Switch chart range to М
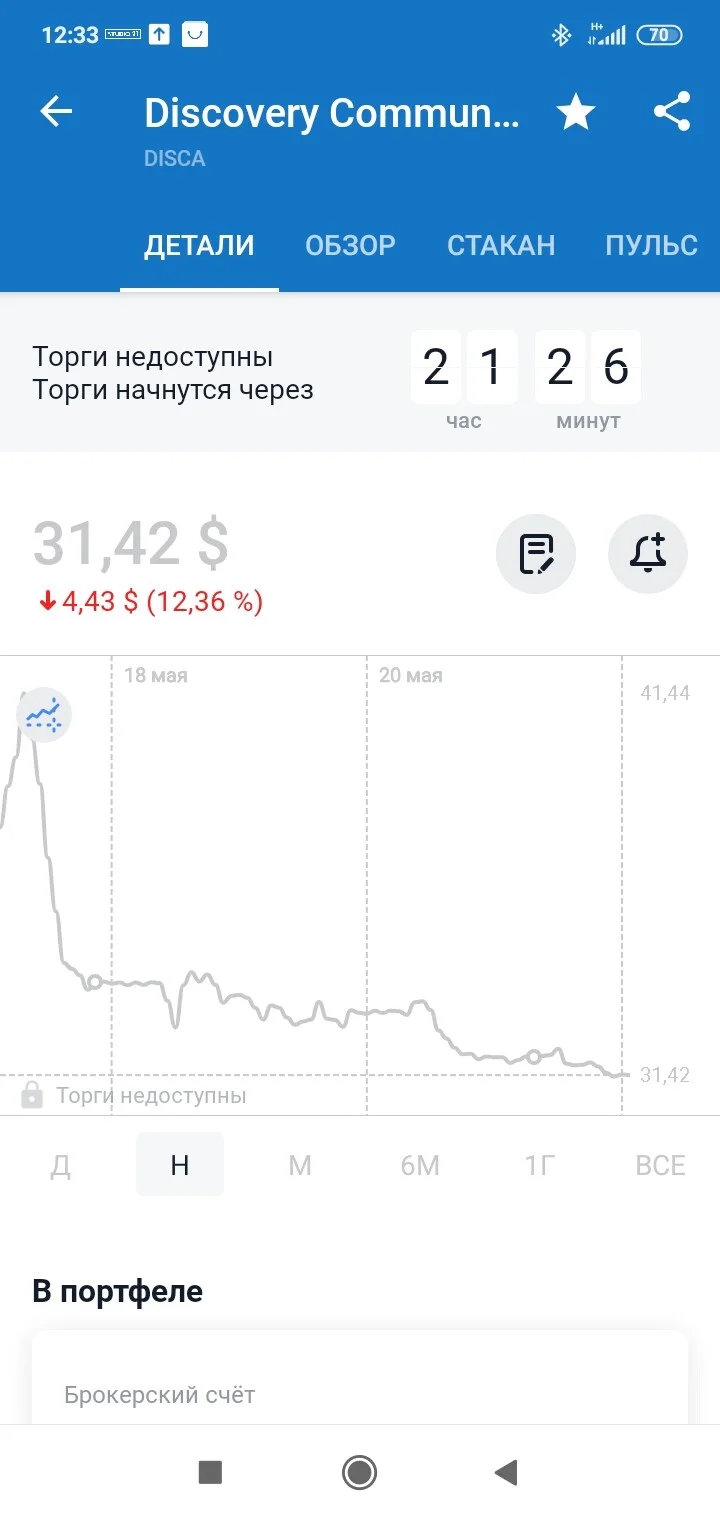Screen dimensions: 720x1520 pyautogui.click(x=300, y=1165)
